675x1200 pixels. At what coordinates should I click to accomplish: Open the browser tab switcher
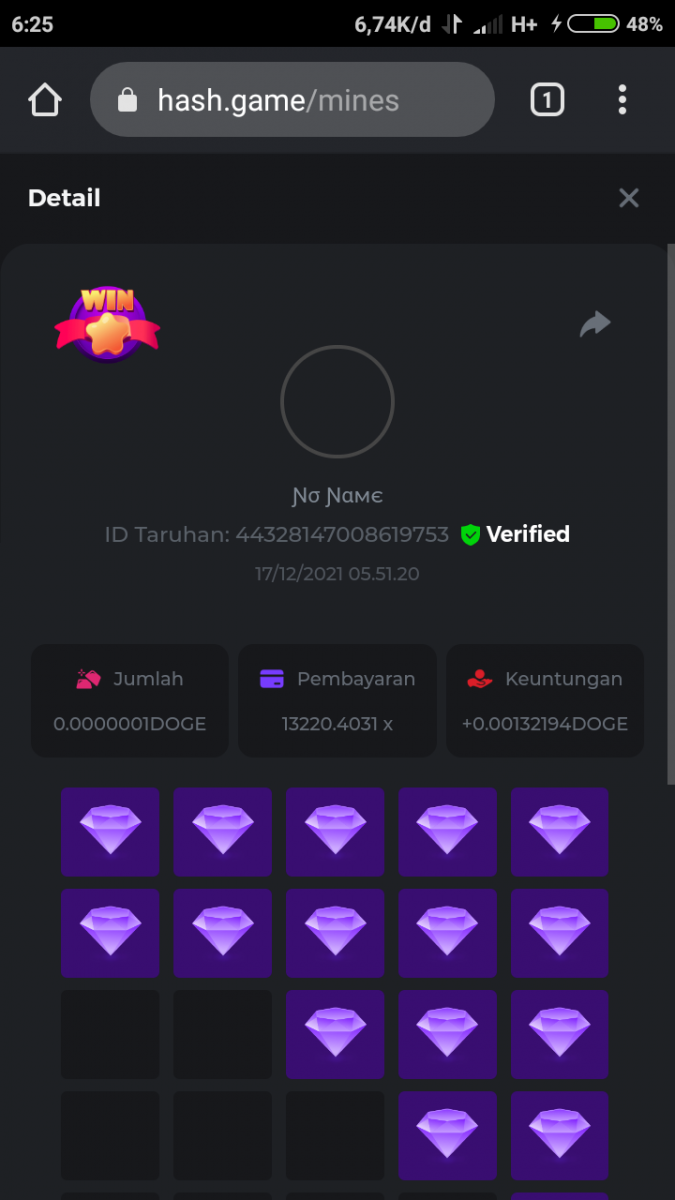tap(547, 100)
